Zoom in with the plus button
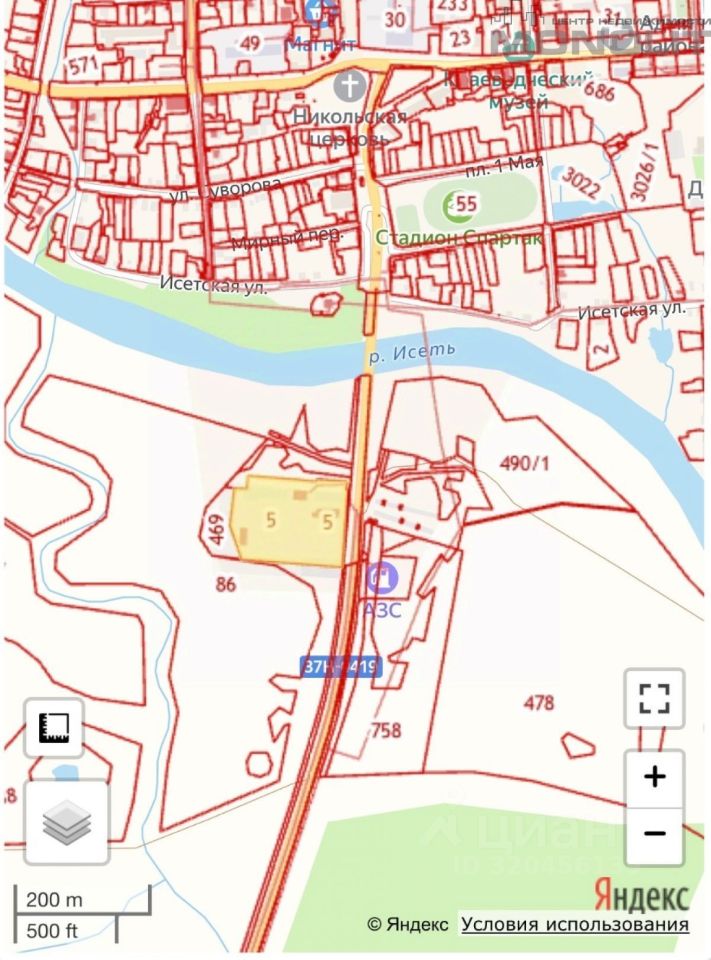This screenshot has width=711, height=960. [654, 777]
